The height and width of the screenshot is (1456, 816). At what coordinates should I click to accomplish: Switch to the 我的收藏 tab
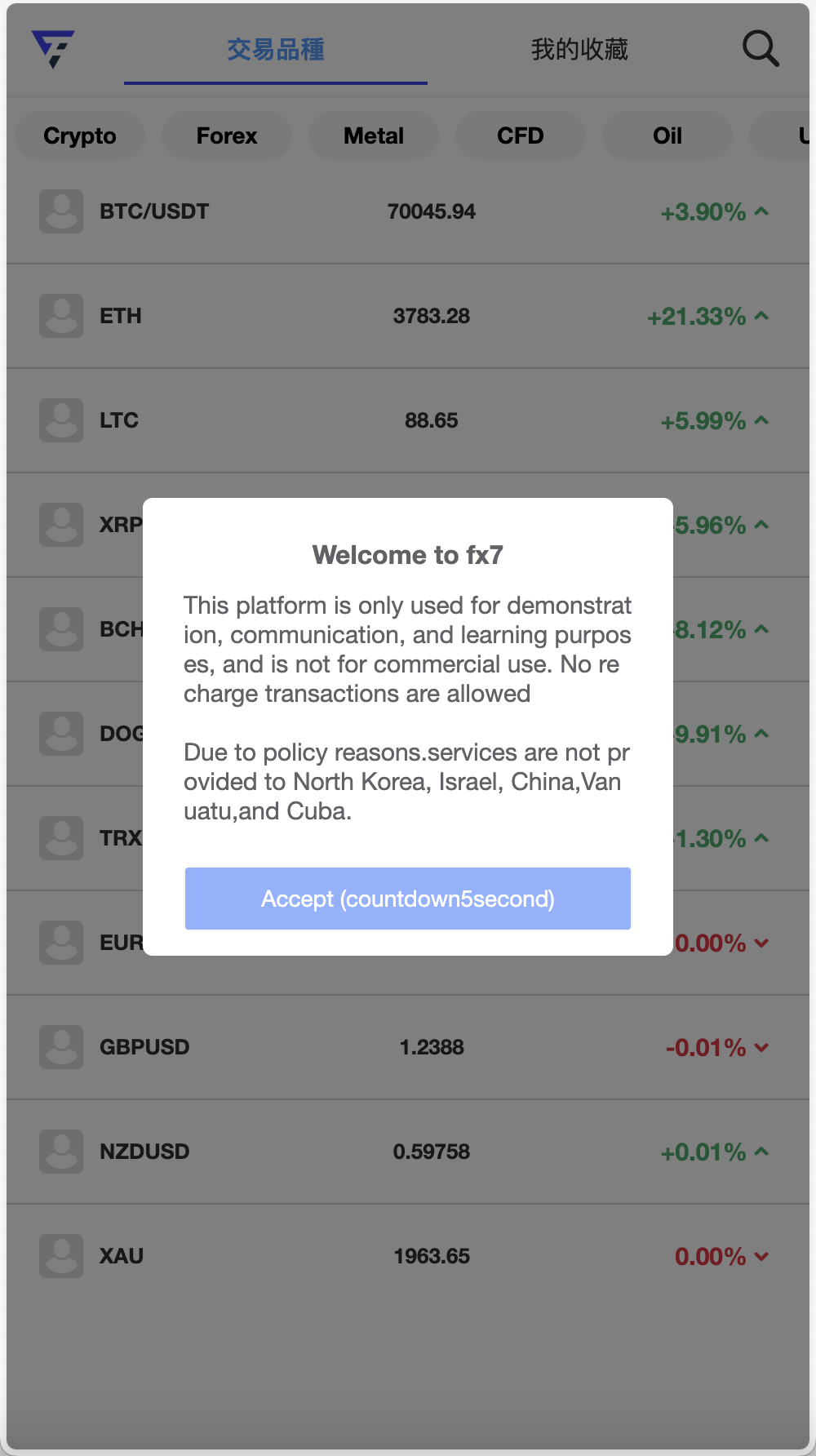coord(579,50)
